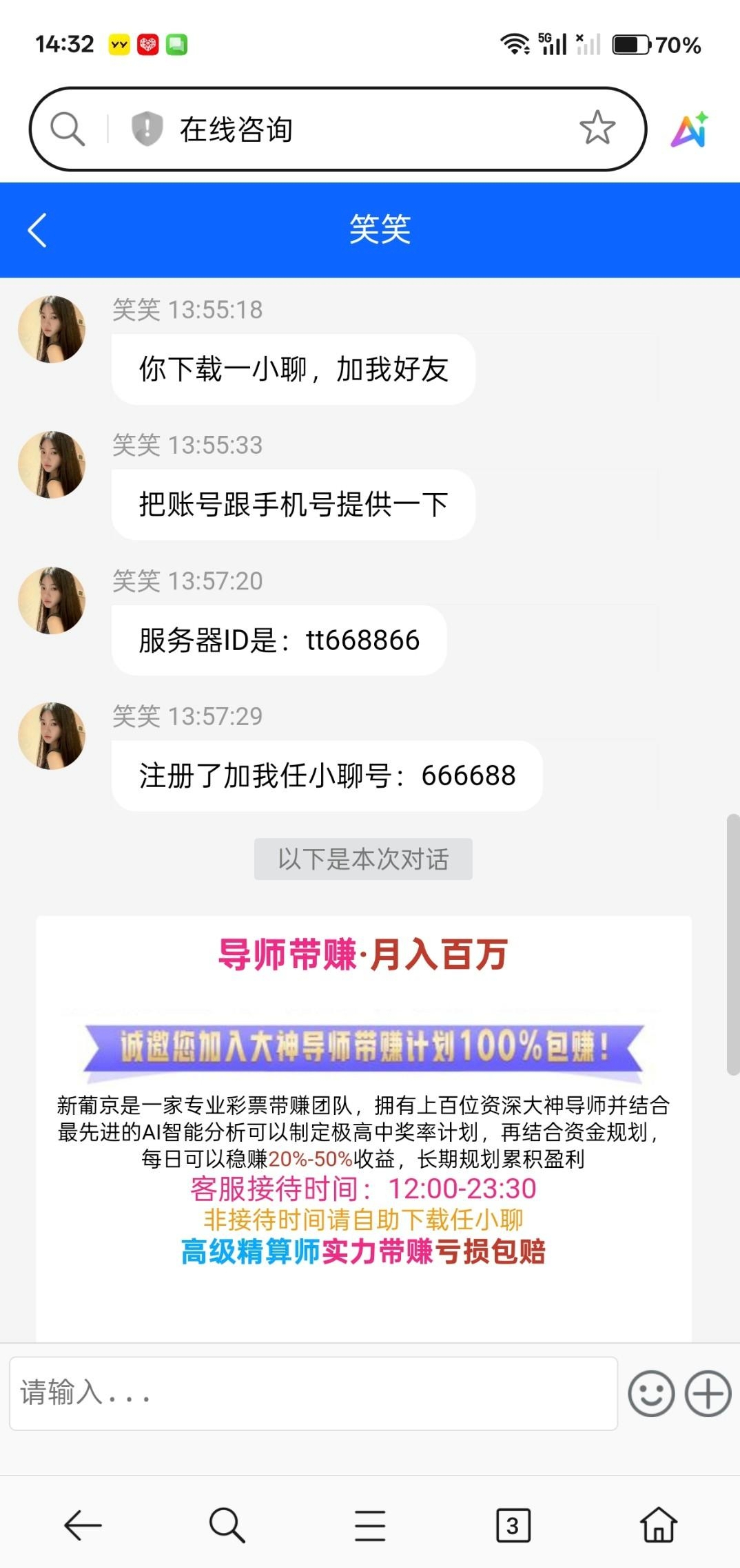Open the site security shield icon

(x=147, y=129)
